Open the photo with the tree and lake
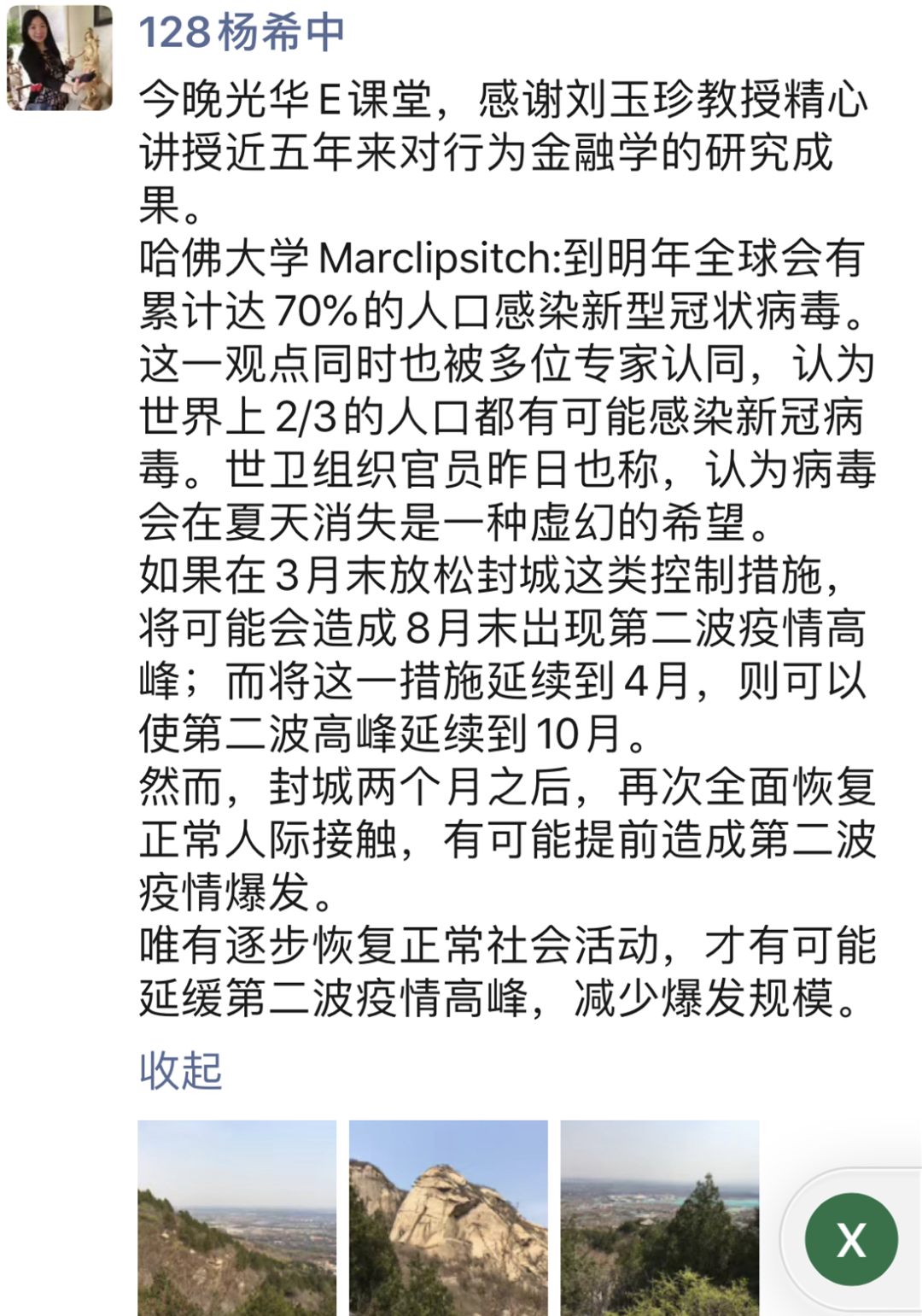The height and width of the screenshot is (1316, 922). click(659, 1218)
